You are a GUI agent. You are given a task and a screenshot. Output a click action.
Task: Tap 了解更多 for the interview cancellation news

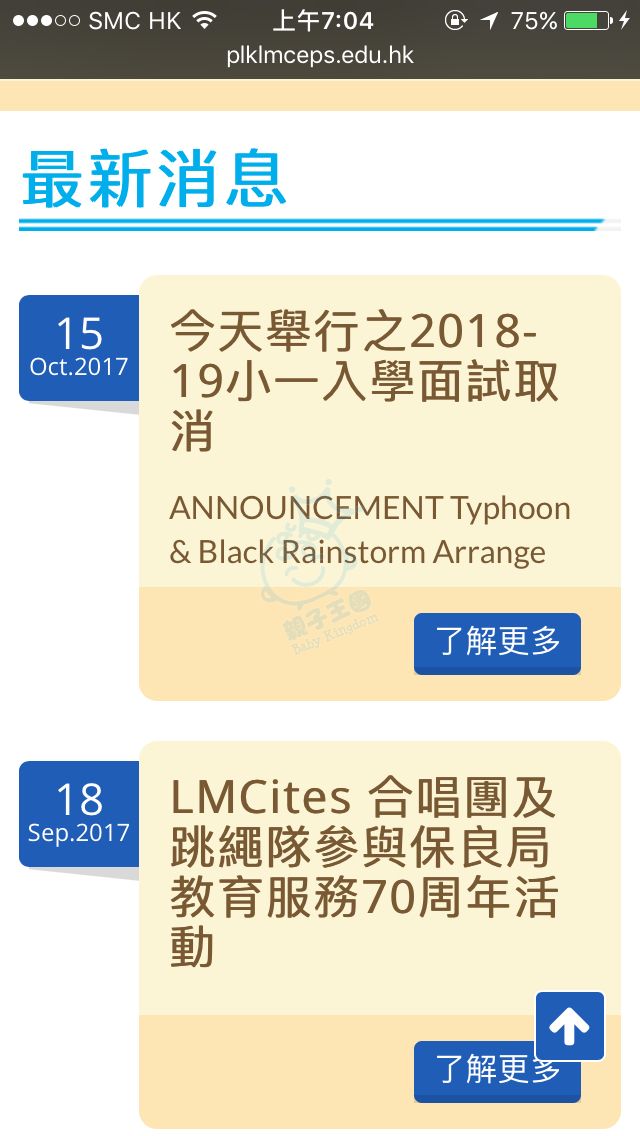pos(497,642)
